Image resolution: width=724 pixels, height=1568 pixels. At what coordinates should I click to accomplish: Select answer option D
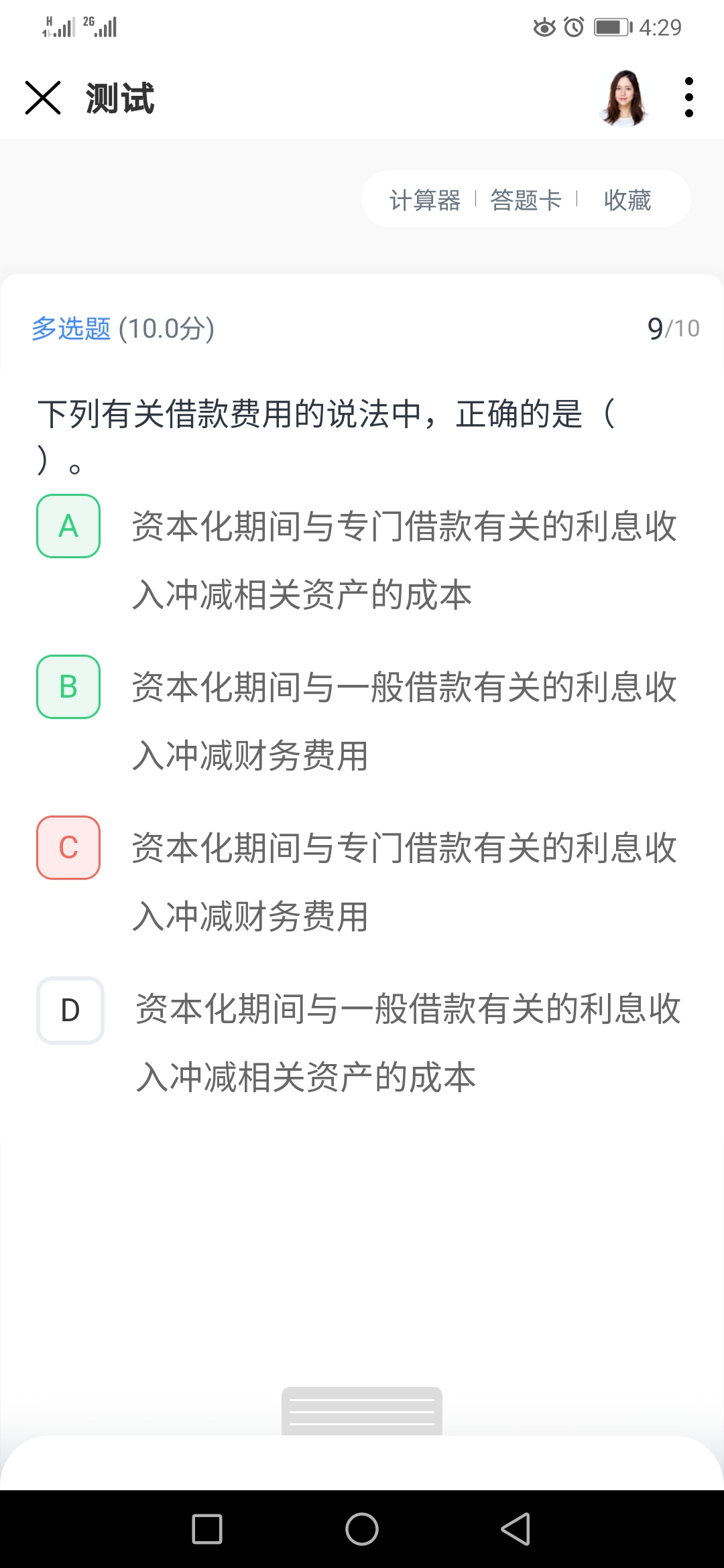tap(70, 1010)
